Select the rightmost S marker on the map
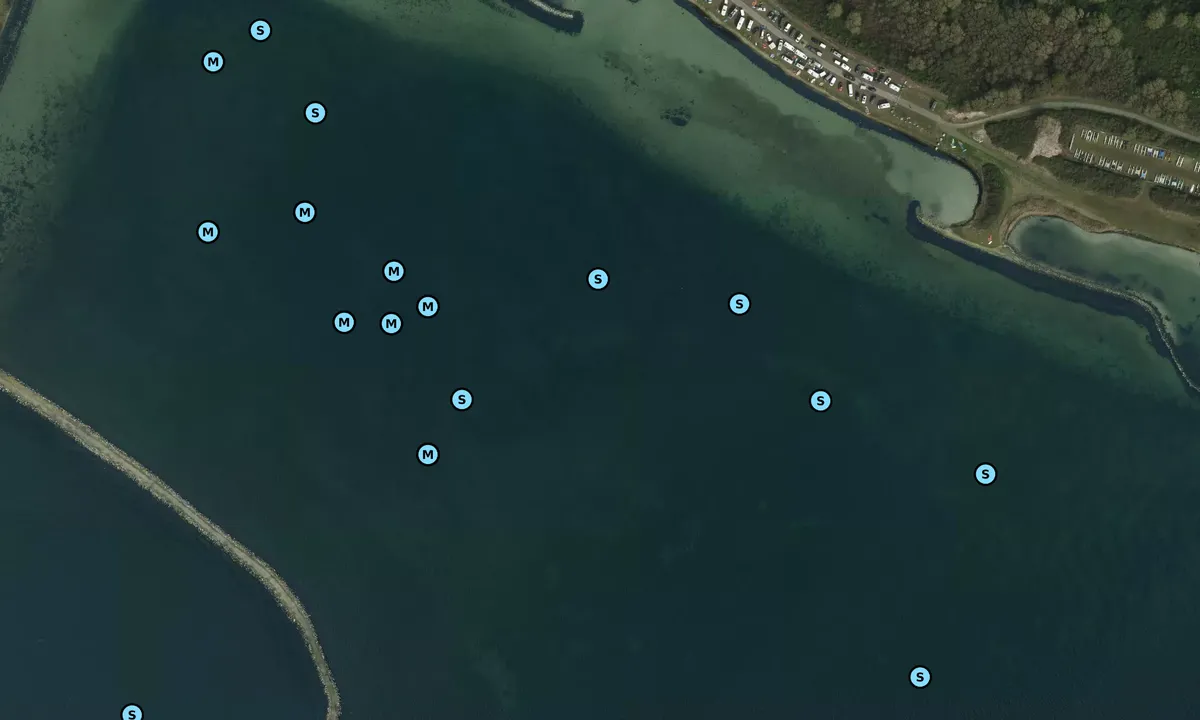The width and height of the screenshot is (1200, 720). 985,474
